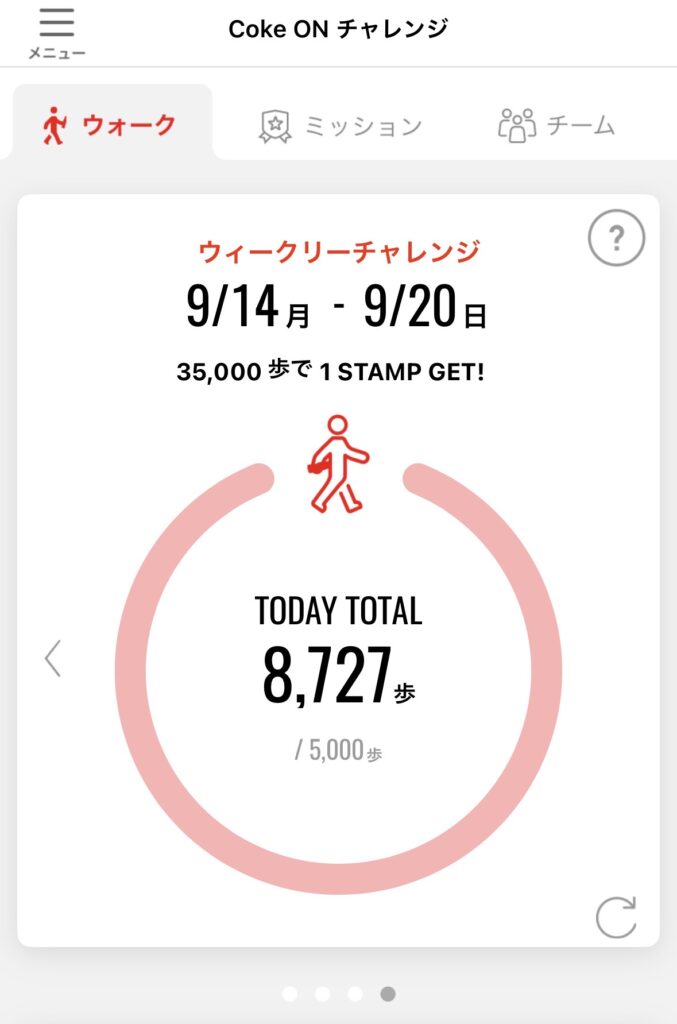The image size is (677, 1024).
Task: Open the メニュー hamburger menu
Action: click(x=57, y=33)
